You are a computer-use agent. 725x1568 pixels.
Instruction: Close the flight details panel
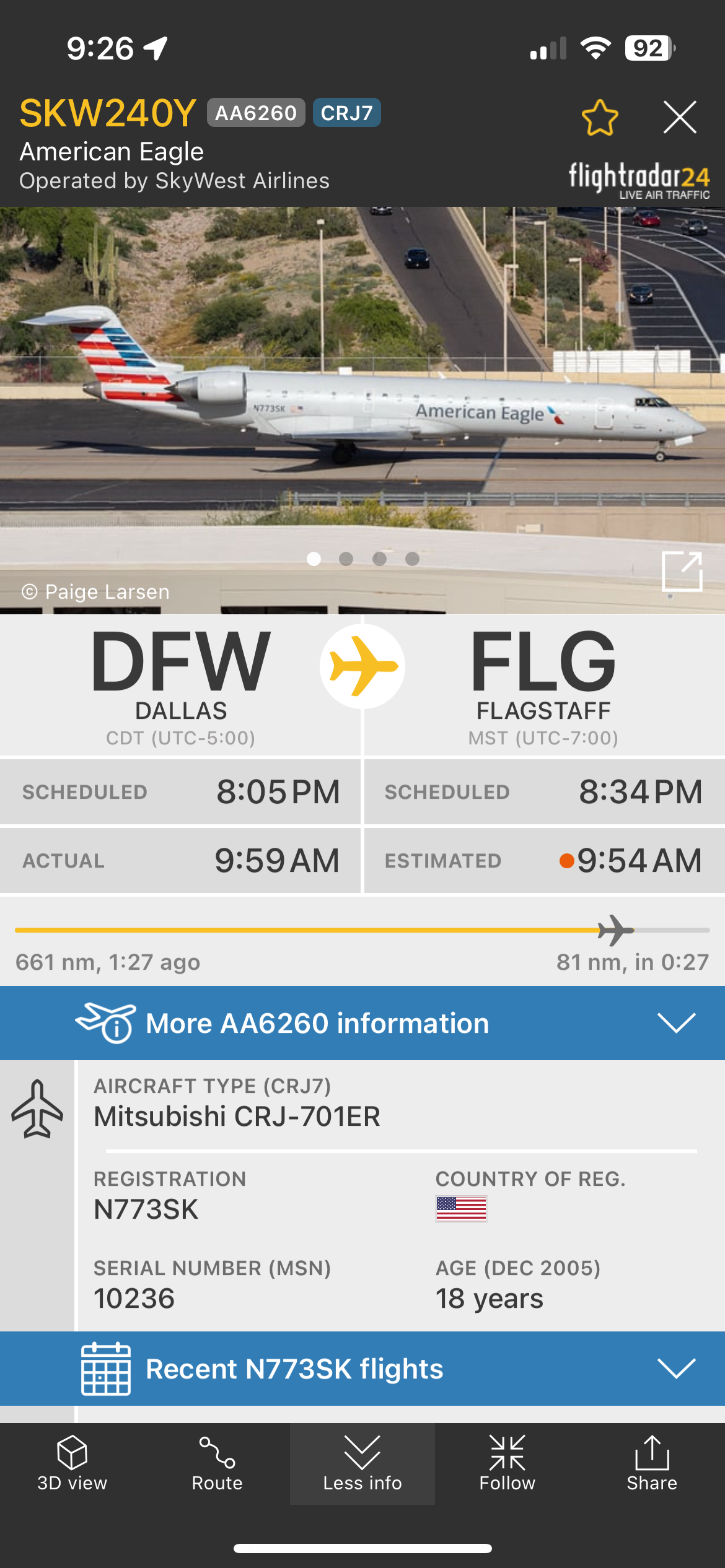point(680,118)
